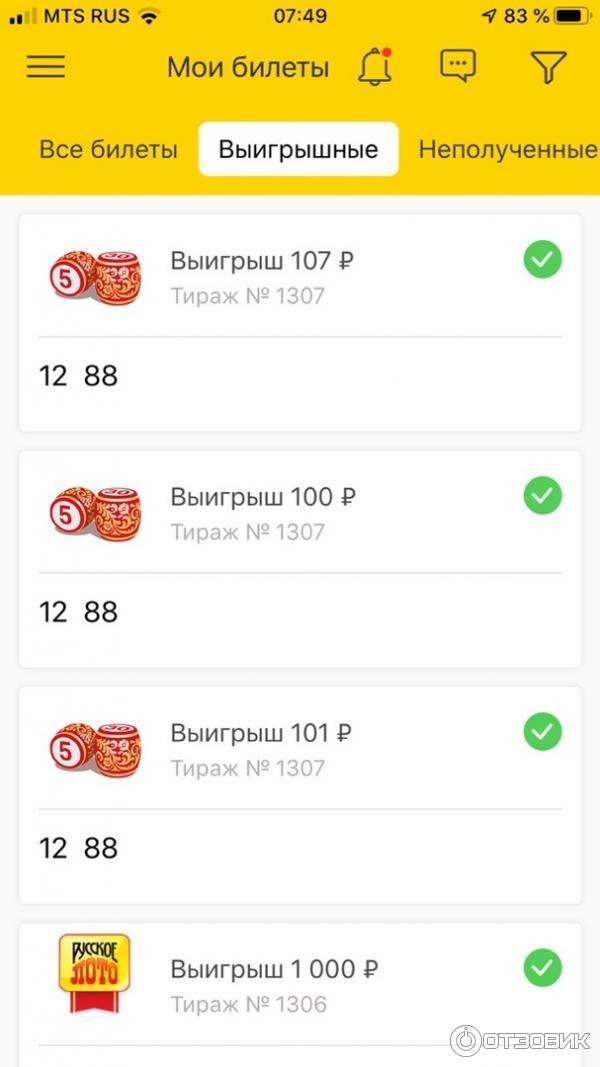Open the notifications bell
The width and height of the screenshot is (600, 1067).
375,67
